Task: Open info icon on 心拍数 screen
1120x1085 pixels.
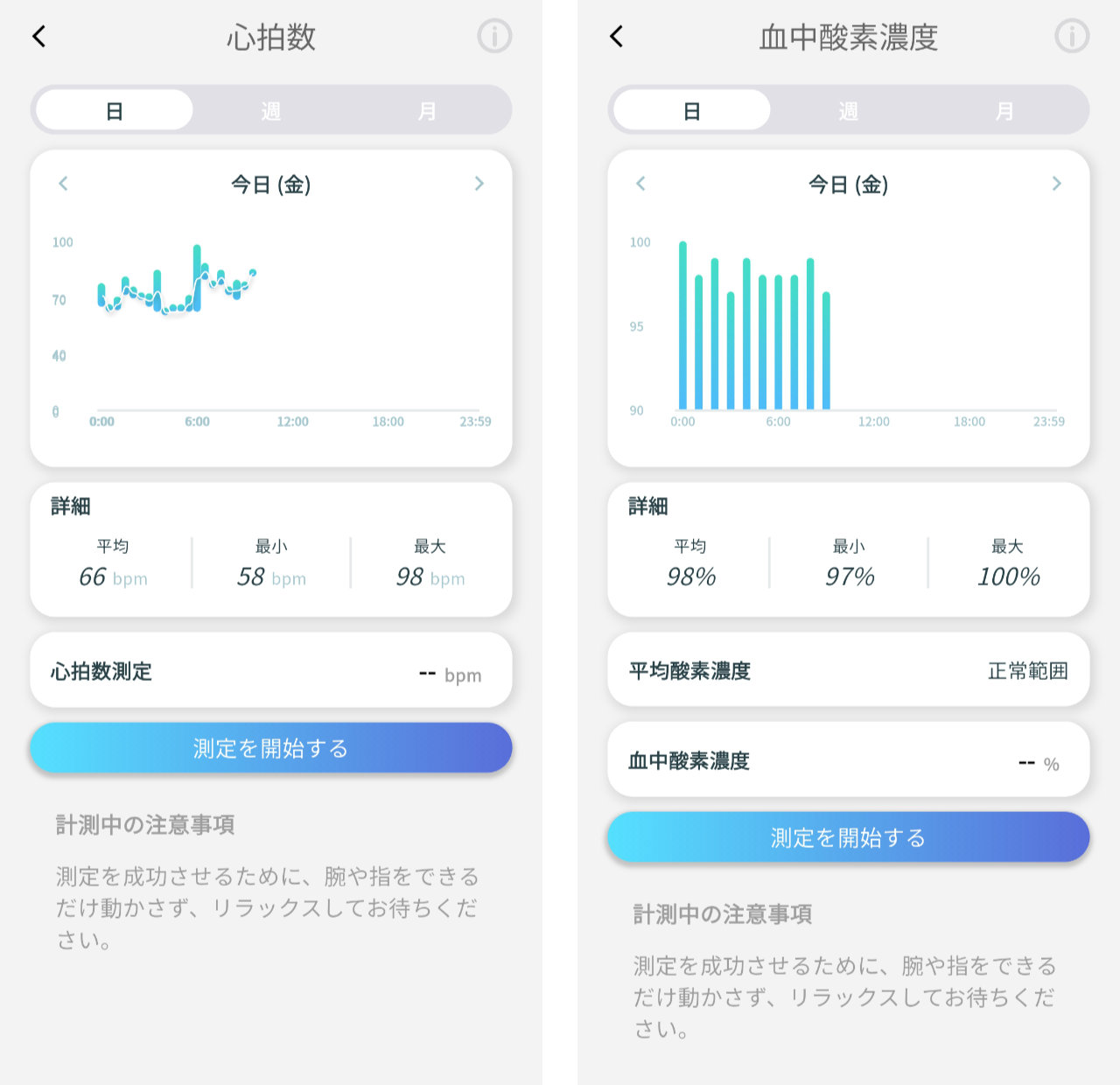Action: pyautogui.click(x=494, y=37)
